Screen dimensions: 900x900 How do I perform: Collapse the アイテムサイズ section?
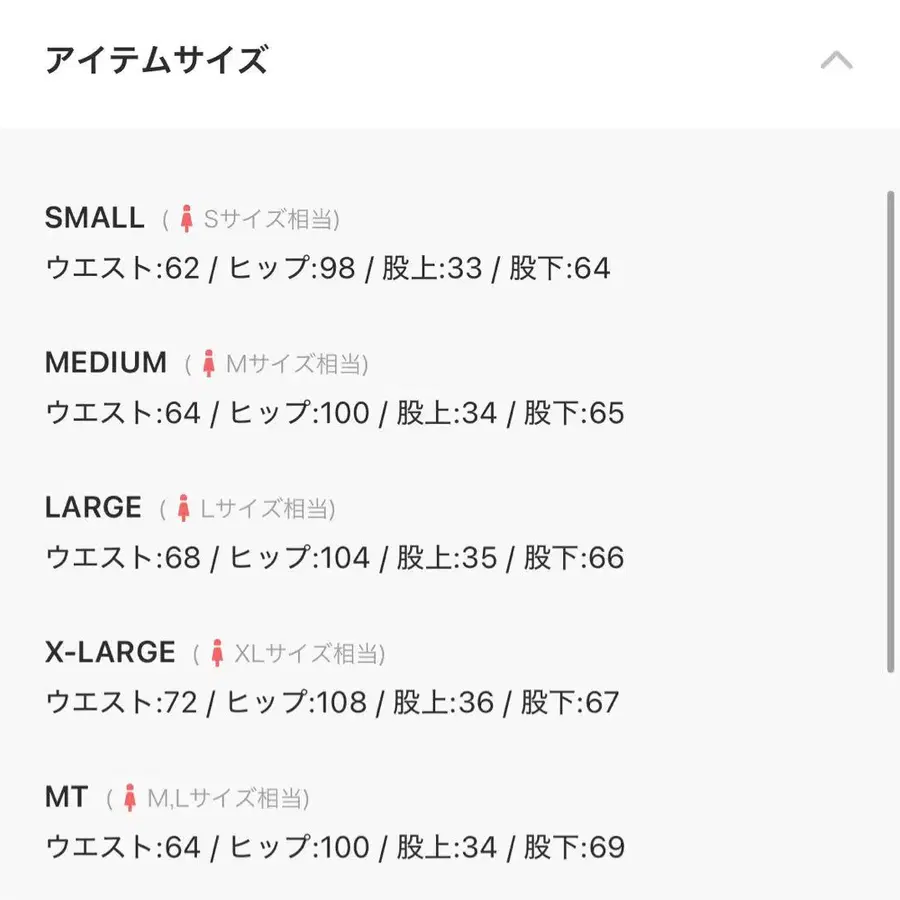(836, 60)
